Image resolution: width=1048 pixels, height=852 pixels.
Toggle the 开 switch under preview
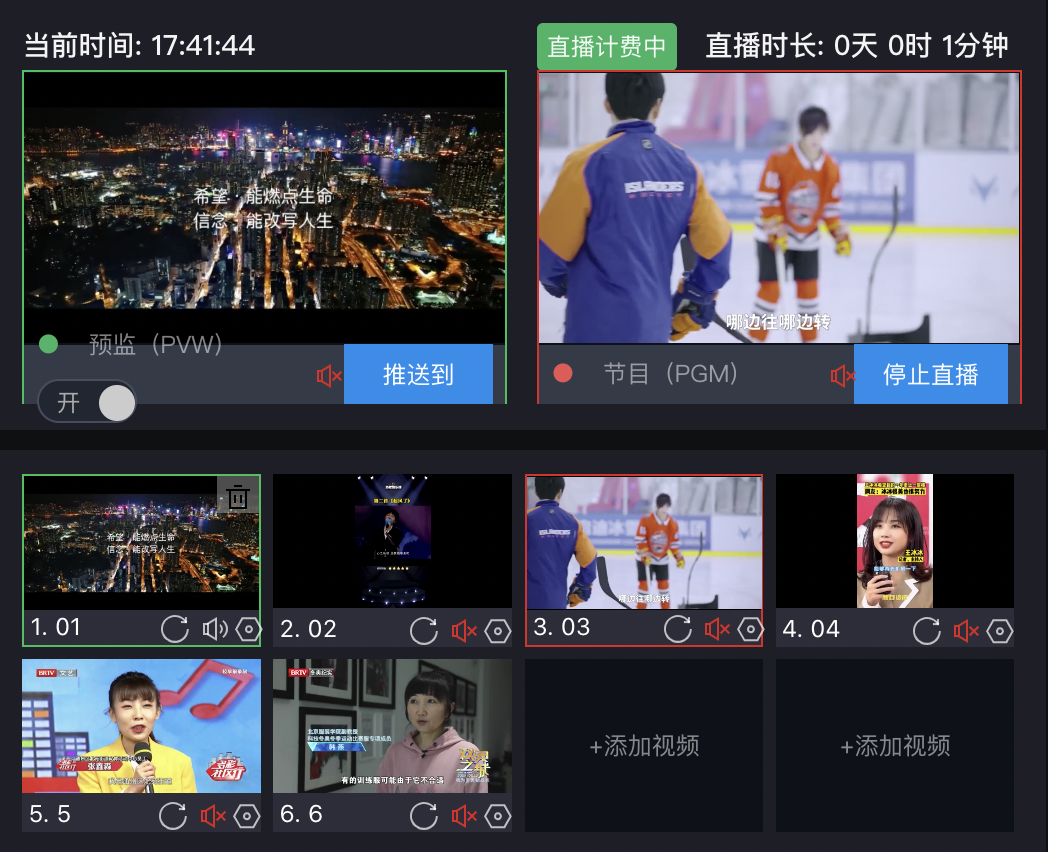87,402
